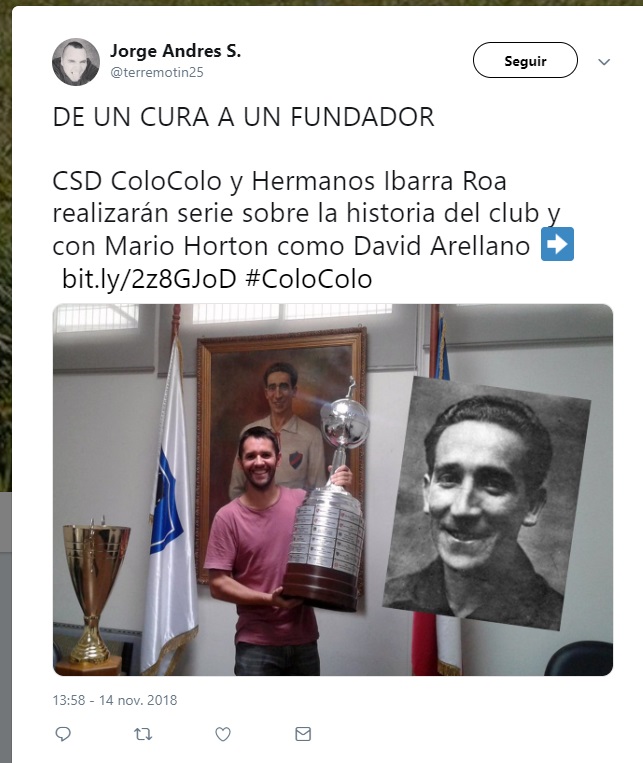The width and height of the screenshot is (643, 763).
Task: Open Jorge Andres S. profile avatar
Action: (76, 62)
